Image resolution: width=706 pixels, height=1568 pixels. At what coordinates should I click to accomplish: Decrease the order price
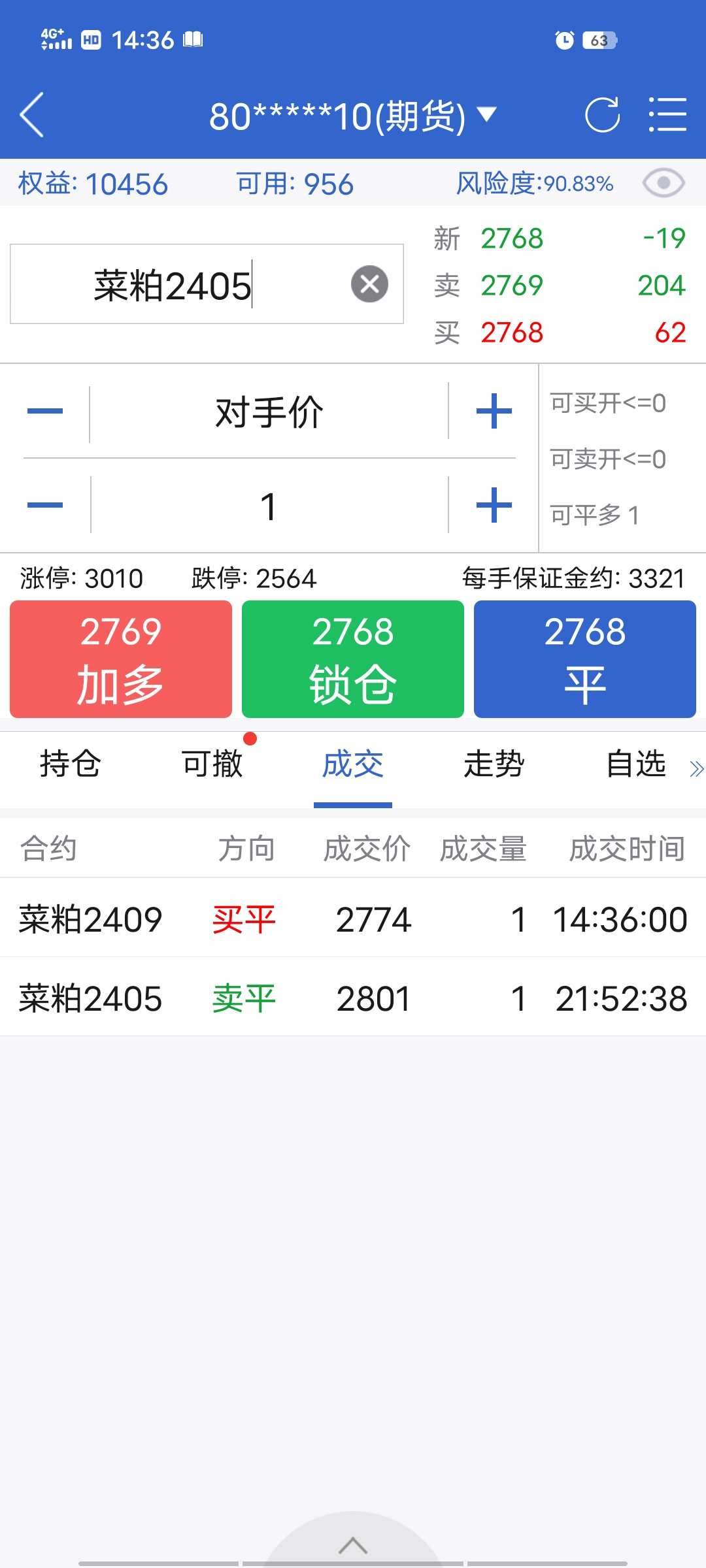click(45, 412)
